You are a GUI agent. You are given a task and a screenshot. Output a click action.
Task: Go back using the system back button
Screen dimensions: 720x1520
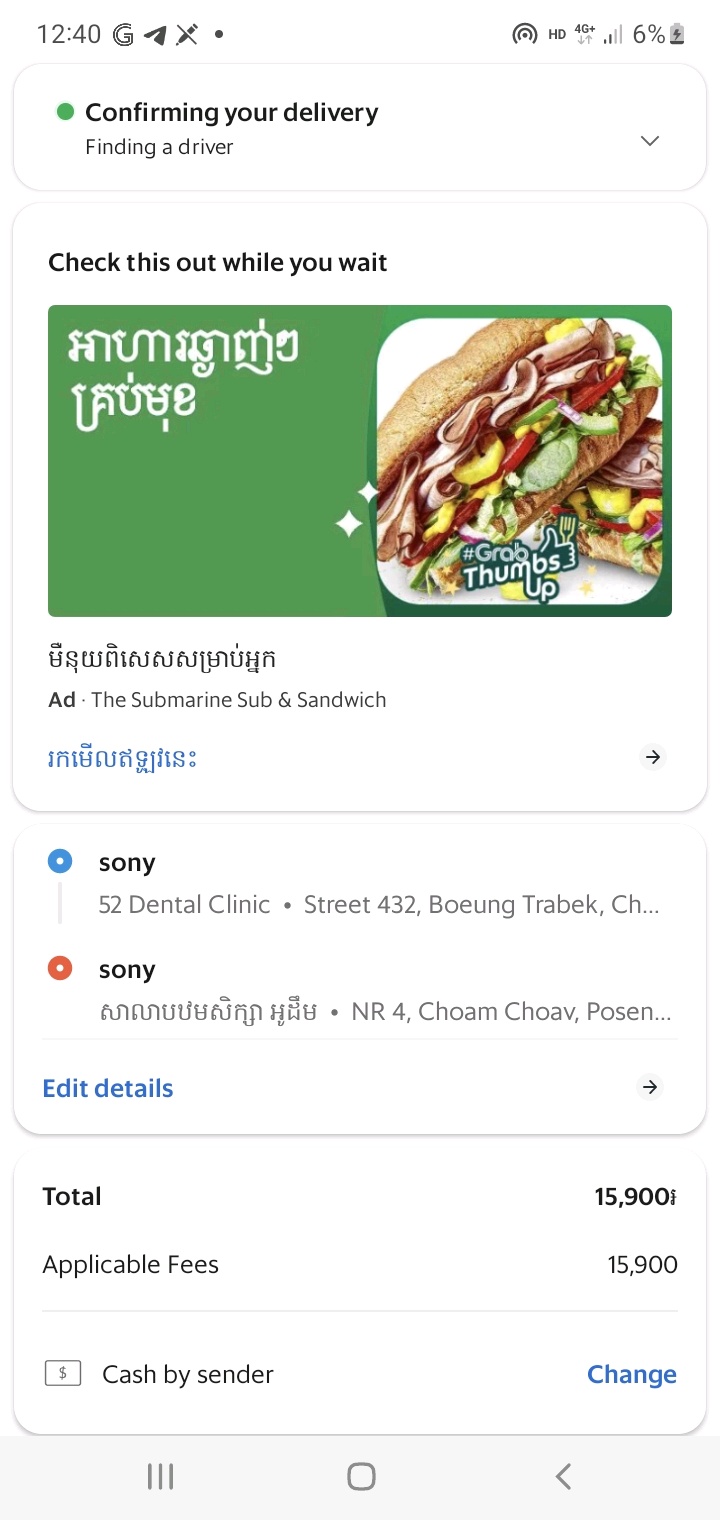(x=563, y=1476)
